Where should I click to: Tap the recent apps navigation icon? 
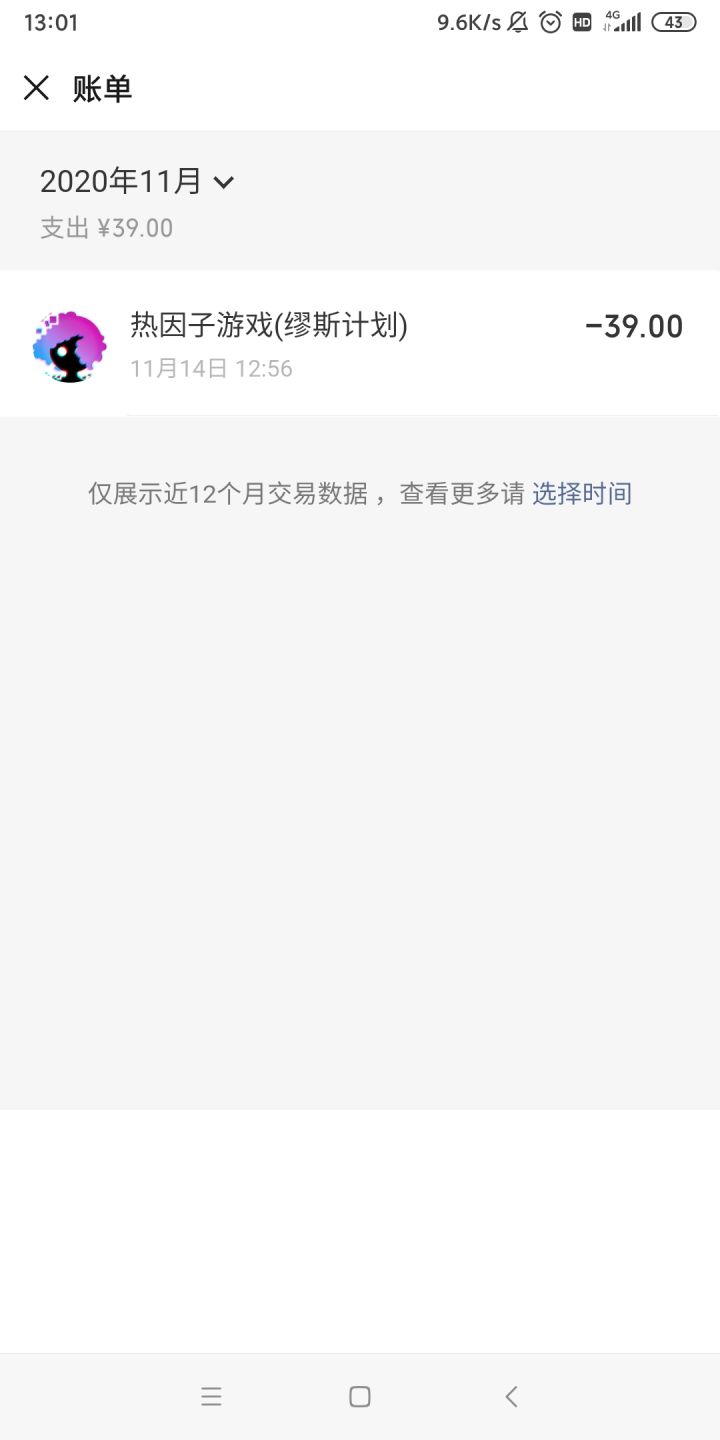tap(212, 1396)
